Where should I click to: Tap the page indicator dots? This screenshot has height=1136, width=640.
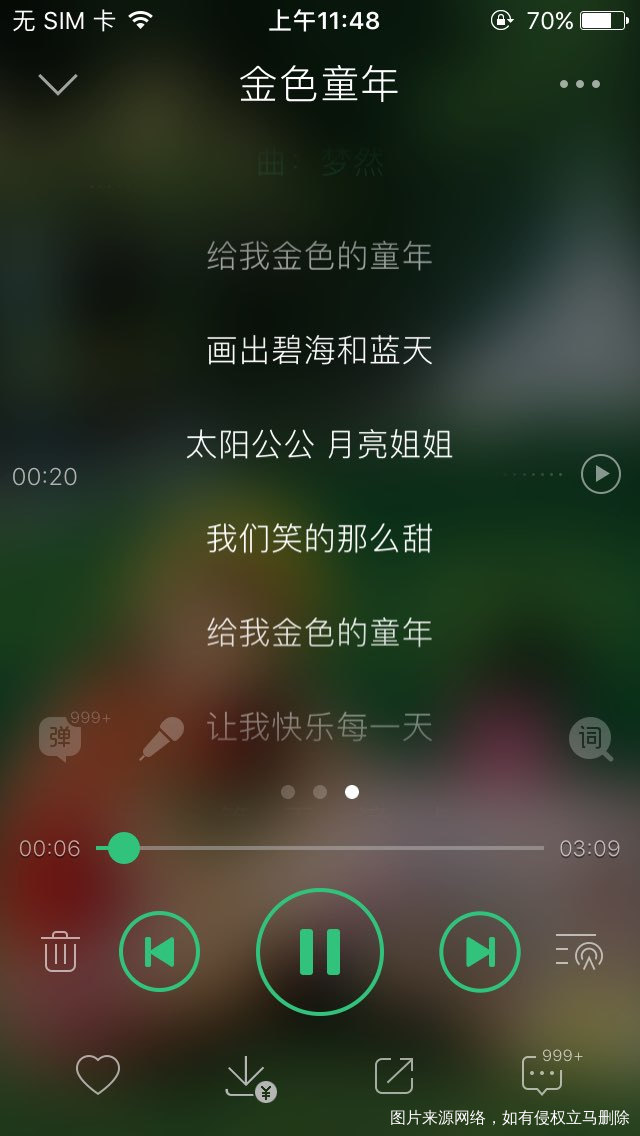(320, 792)
